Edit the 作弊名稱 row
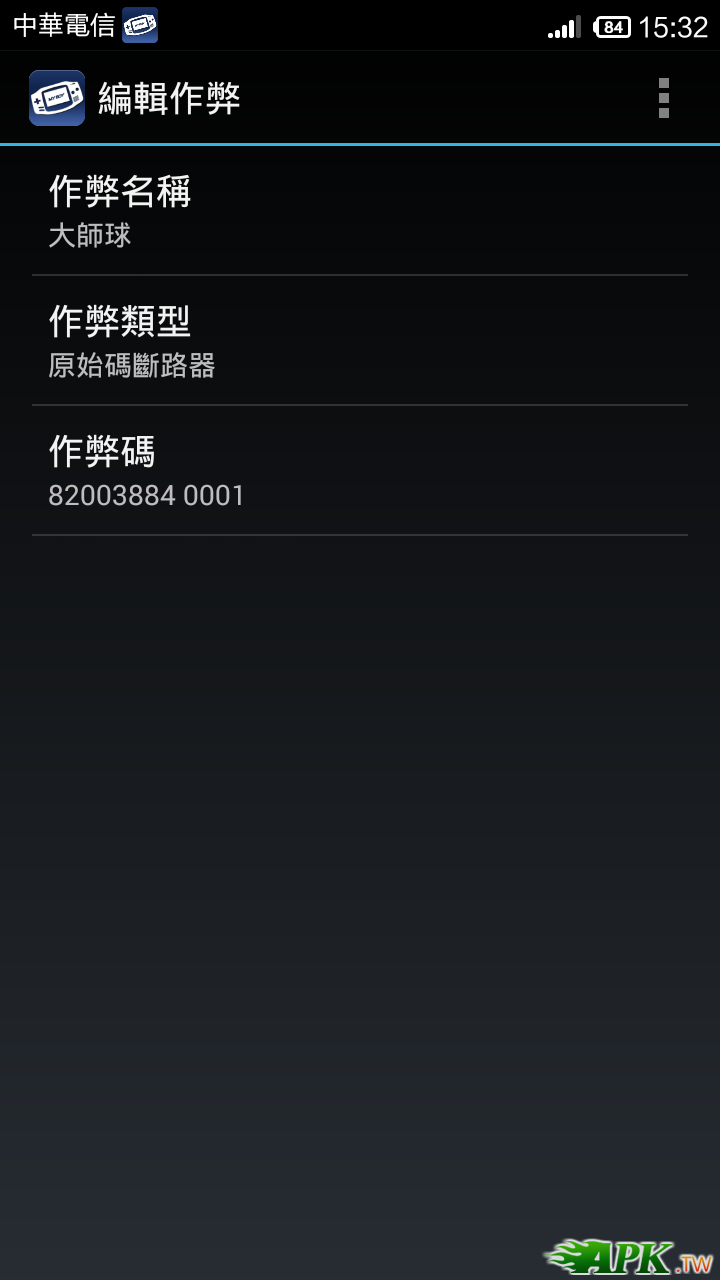Screen dimensions: 720x1280 360,210
